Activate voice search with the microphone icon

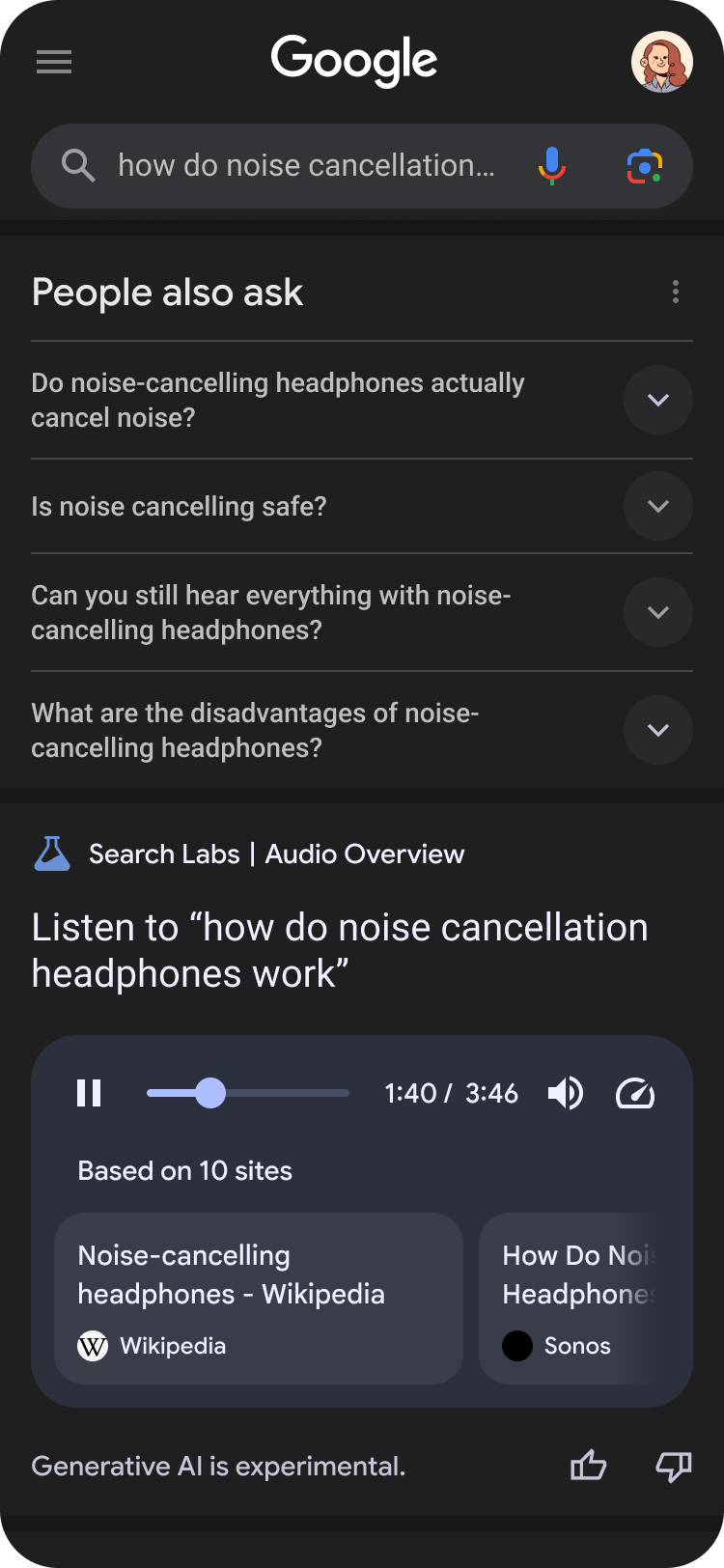pos(550,165)
